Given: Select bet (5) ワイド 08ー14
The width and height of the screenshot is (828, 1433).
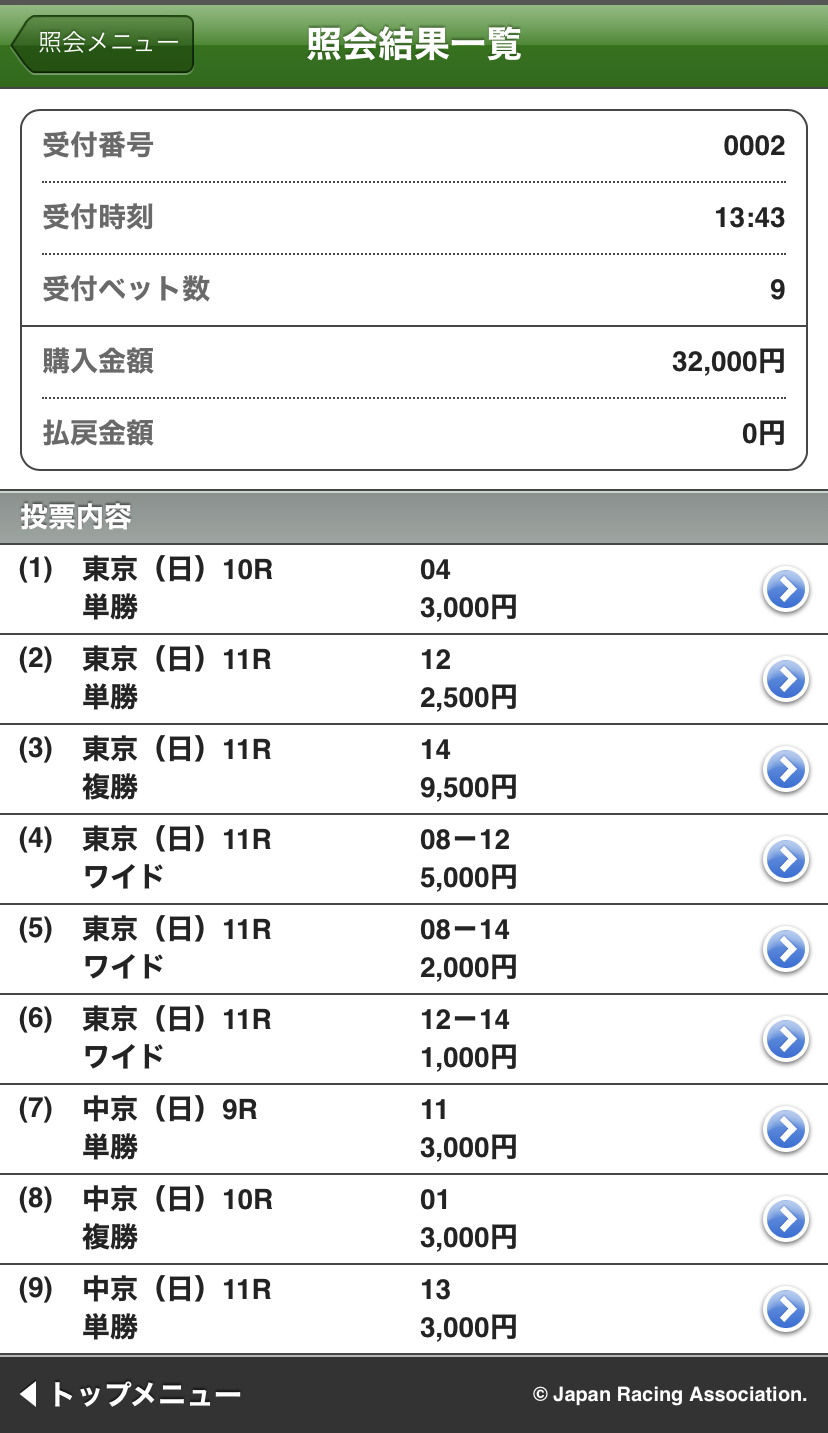Looking at the screenshot, I should pos(414,949).
